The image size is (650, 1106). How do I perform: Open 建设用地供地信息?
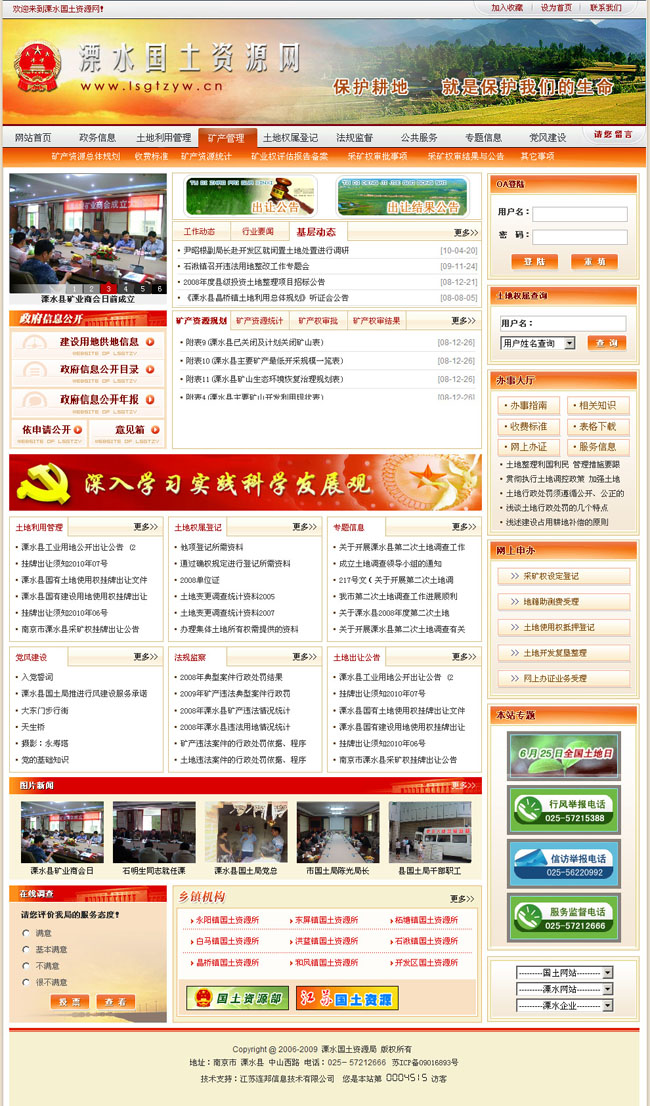click(x=88, y=342)
